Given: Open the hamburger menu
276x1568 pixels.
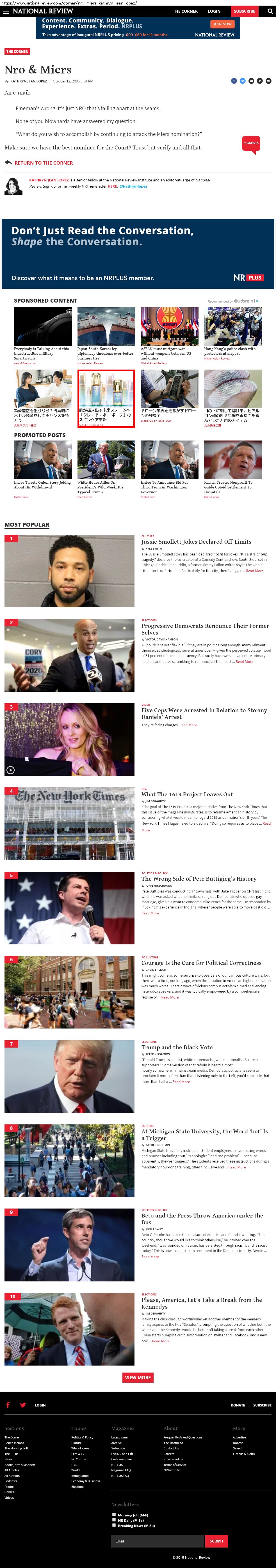Looking at the screenshot, I should [6, 11].
